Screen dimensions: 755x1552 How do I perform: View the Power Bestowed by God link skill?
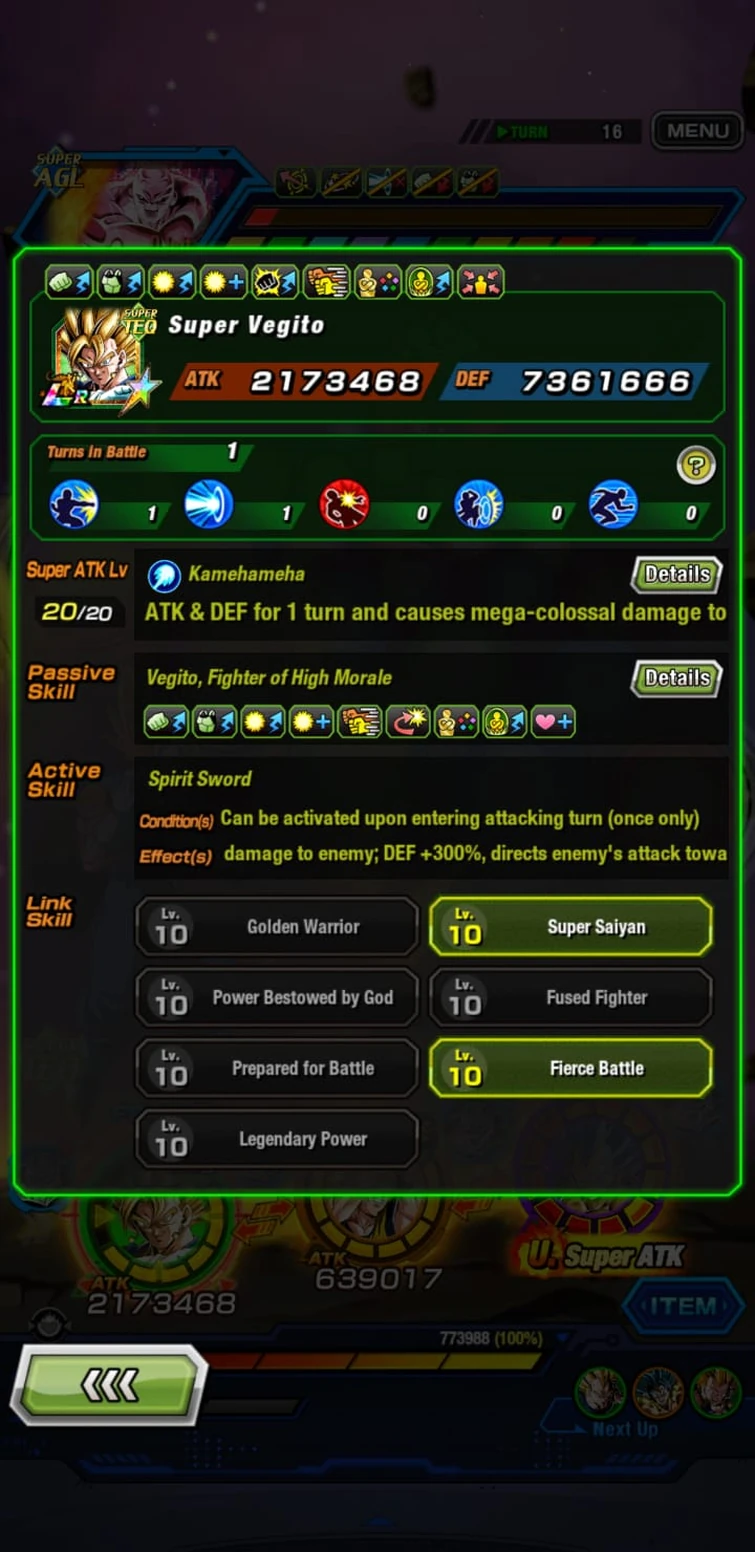pos(277,998)
